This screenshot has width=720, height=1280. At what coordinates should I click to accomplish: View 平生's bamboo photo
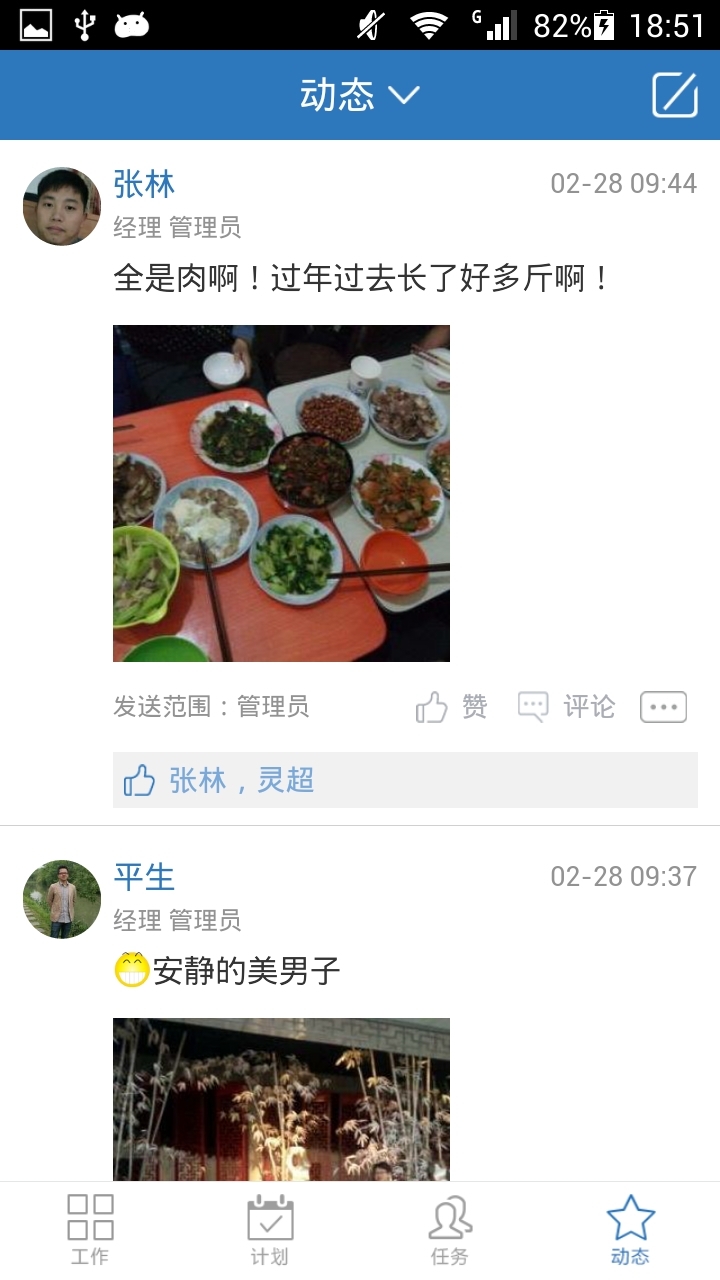[281, 1099]
